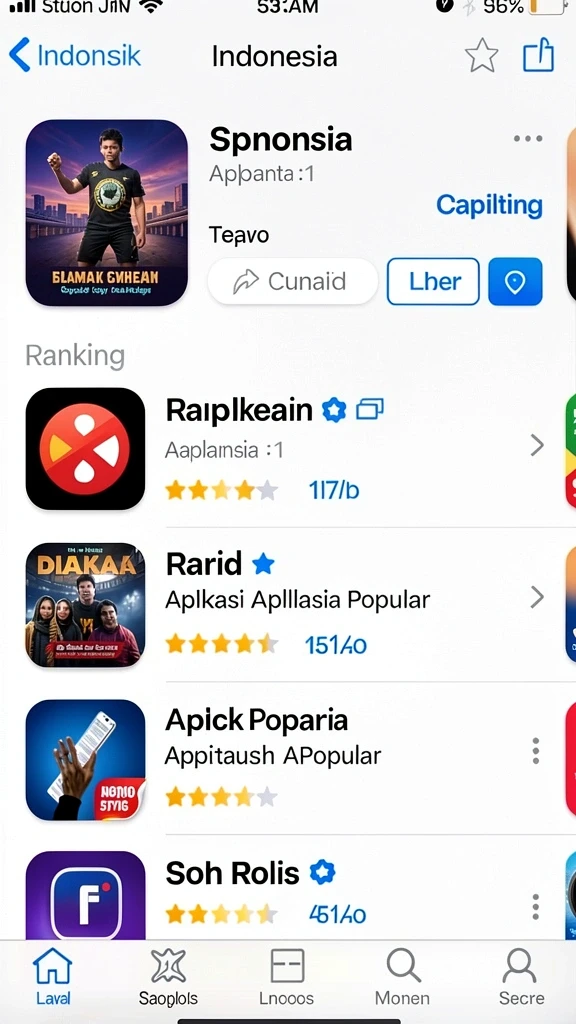Image resolution: width=576 pixels, height=1024 pixels.
Task: Switch to the Monen search tab
Action: coord(402,977)
